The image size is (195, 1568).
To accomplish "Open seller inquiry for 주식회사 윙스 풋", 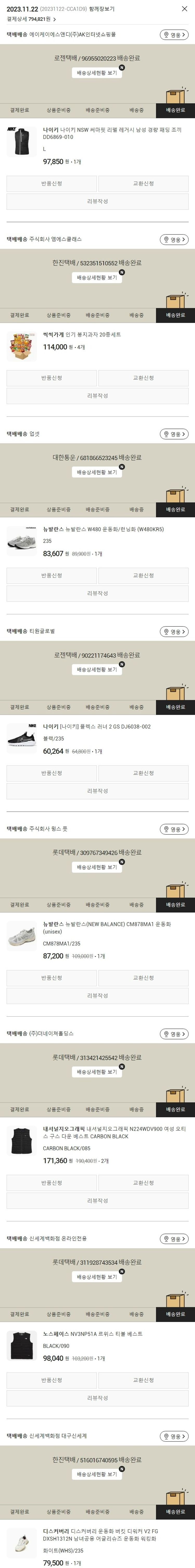I will [174, 829].
